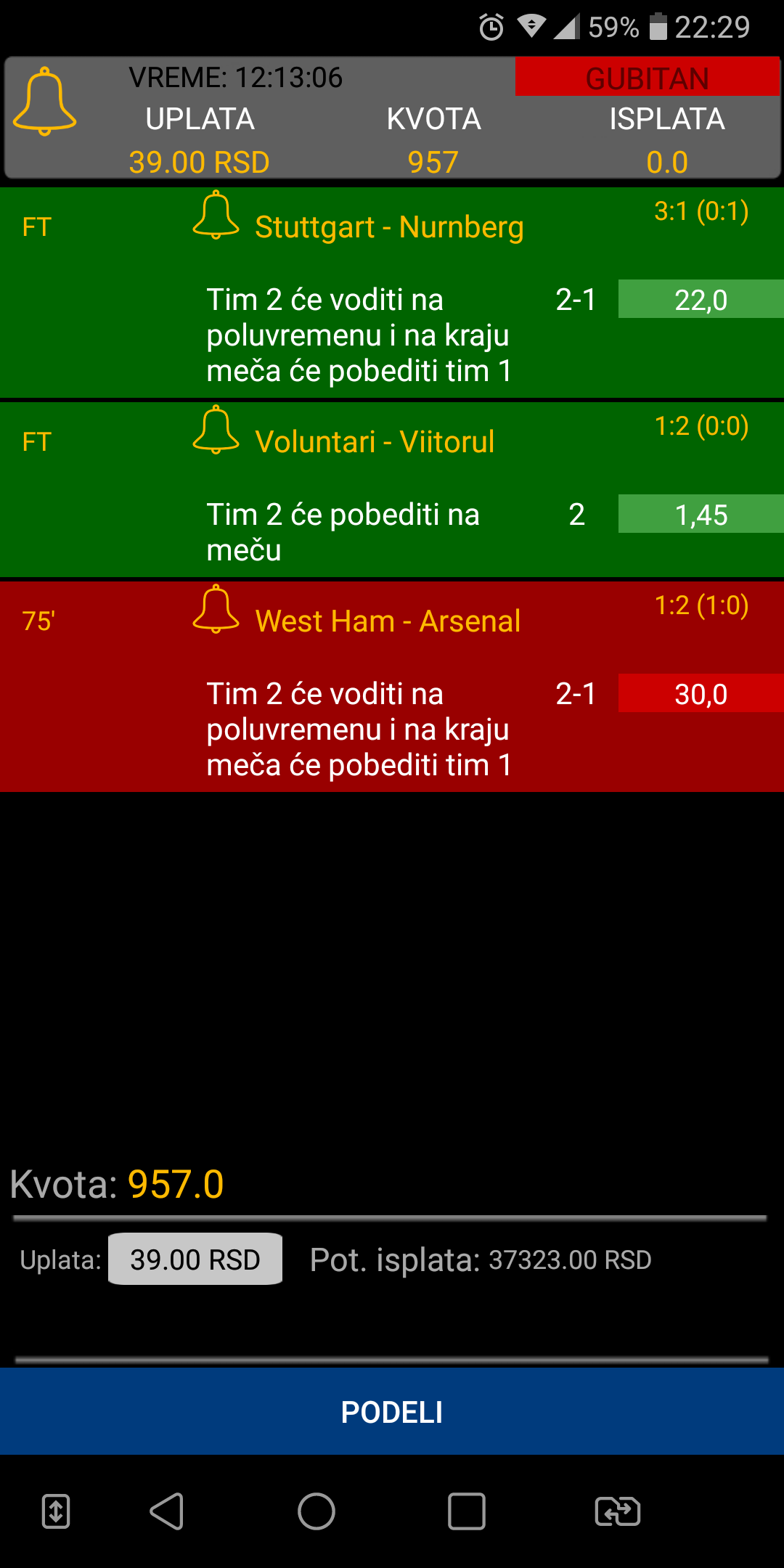Tap the ticket notification bell in the header
Image resolution: width=784 pixels, height=1568 pixels.
point(44,102)
